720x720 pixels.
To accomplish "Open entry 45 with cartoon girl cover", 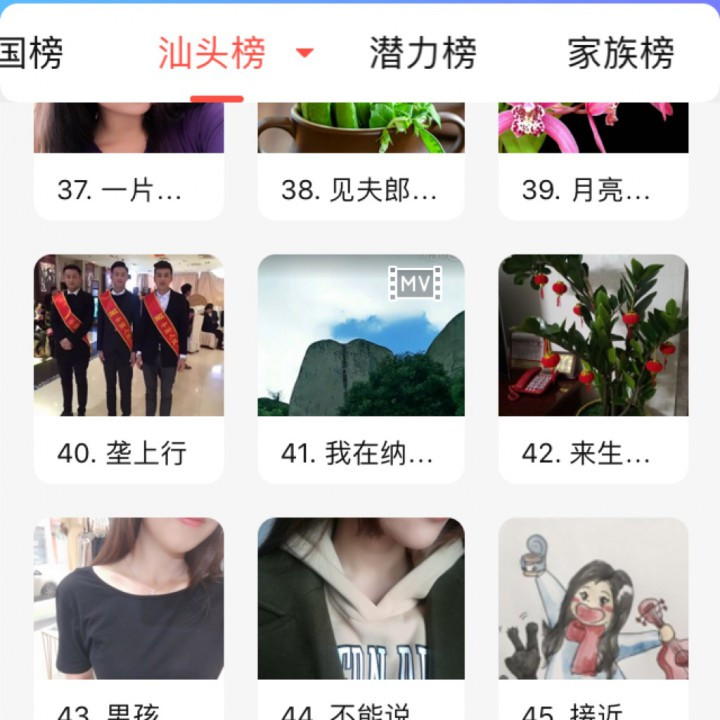I will click(593, 610).
